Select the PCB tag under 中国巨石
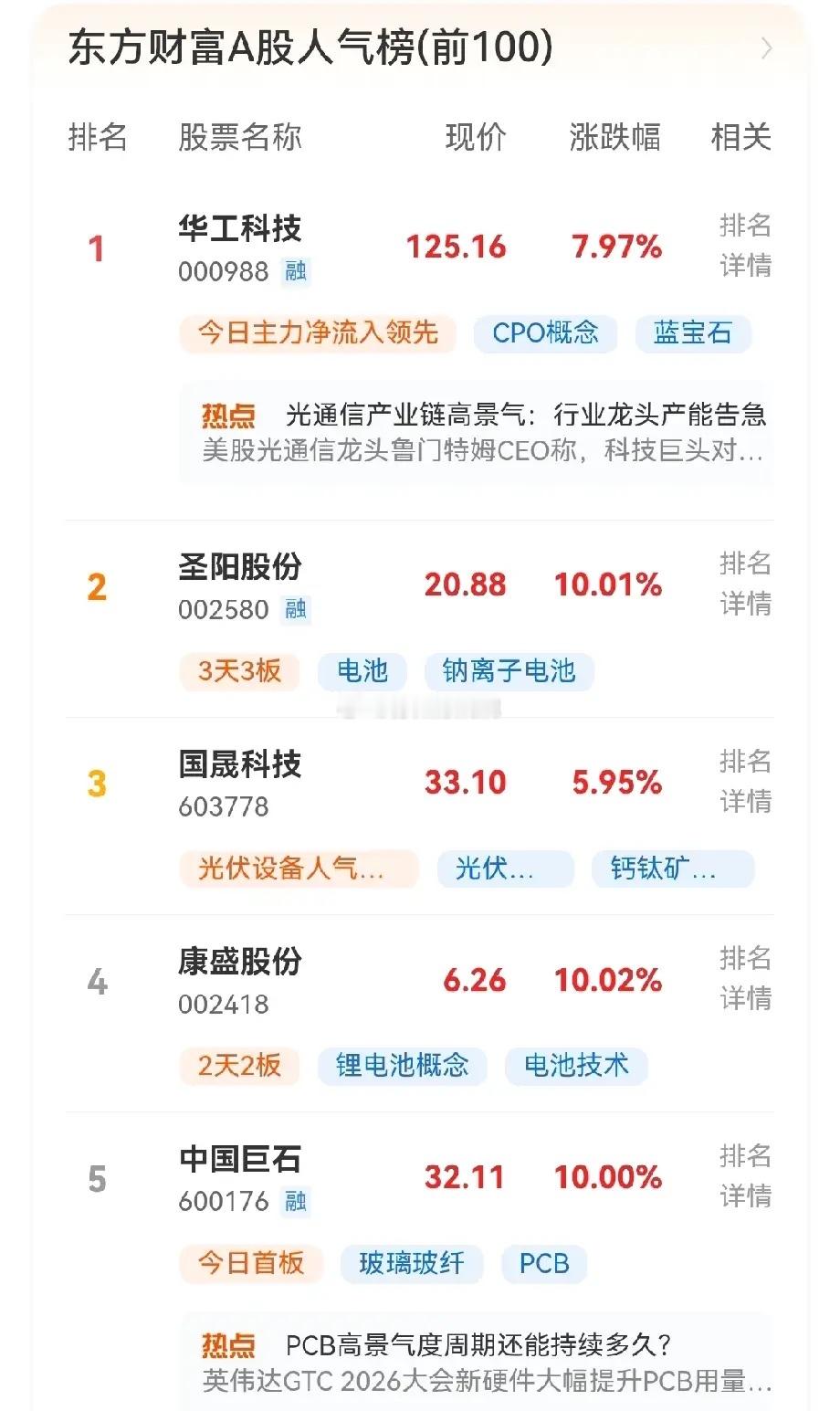The width and height of the screenshot is (840, 1411). point(543,1263)
